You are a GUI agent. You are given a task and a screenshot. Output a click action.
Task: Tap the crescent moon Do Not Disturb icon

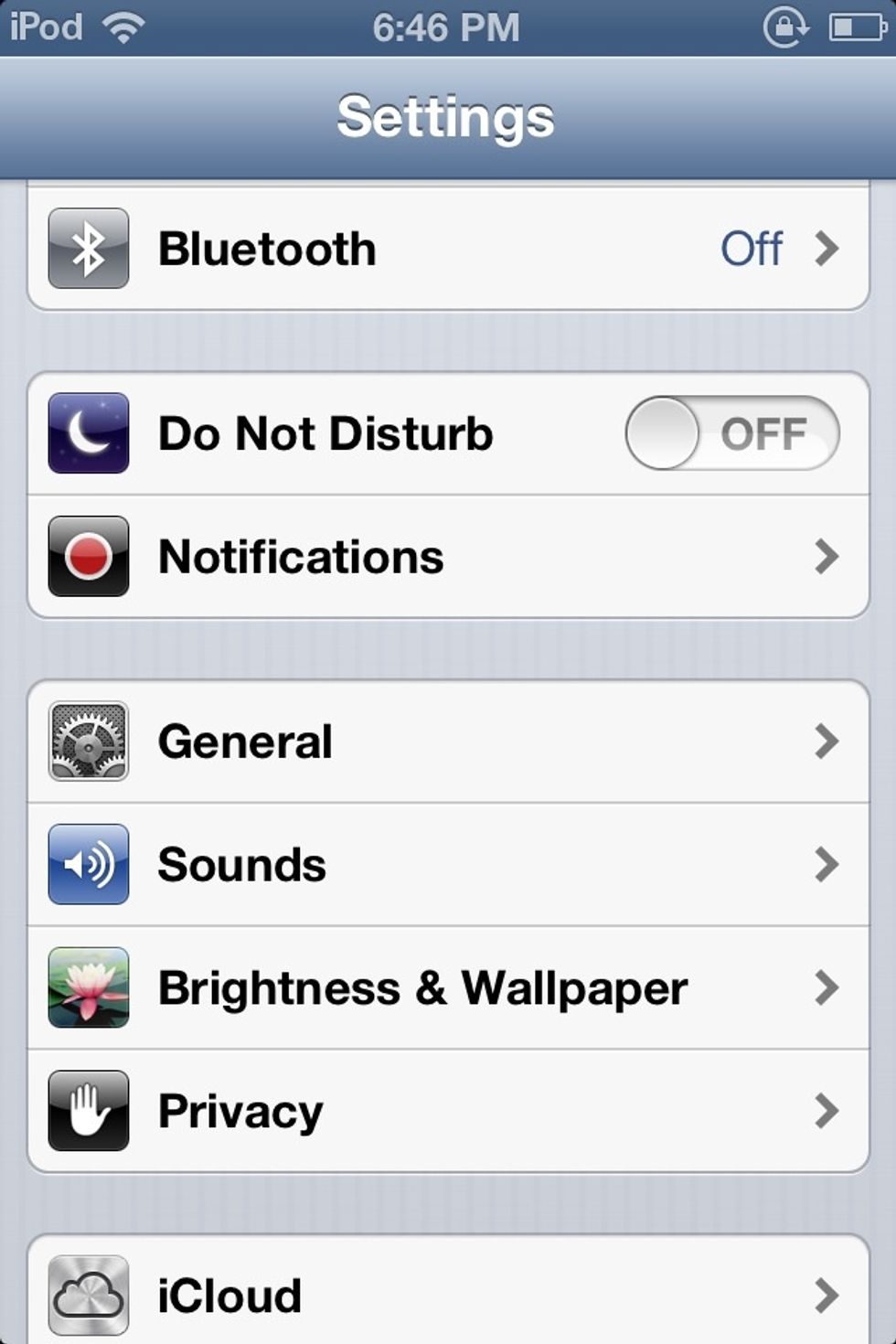coord(88,434)
